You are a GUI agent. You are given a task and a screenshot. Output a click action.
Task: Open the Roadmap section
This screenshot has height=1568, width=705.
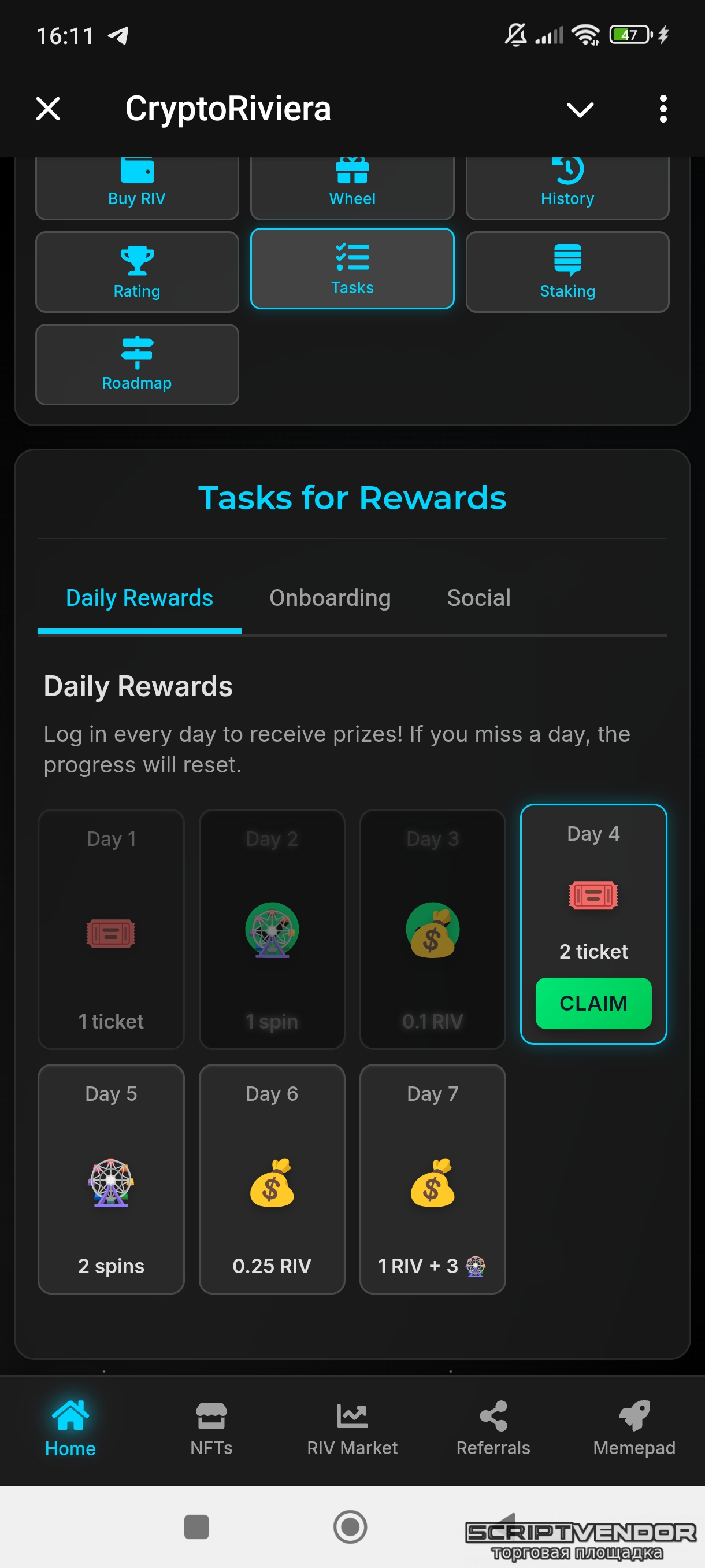pos(137,364)
